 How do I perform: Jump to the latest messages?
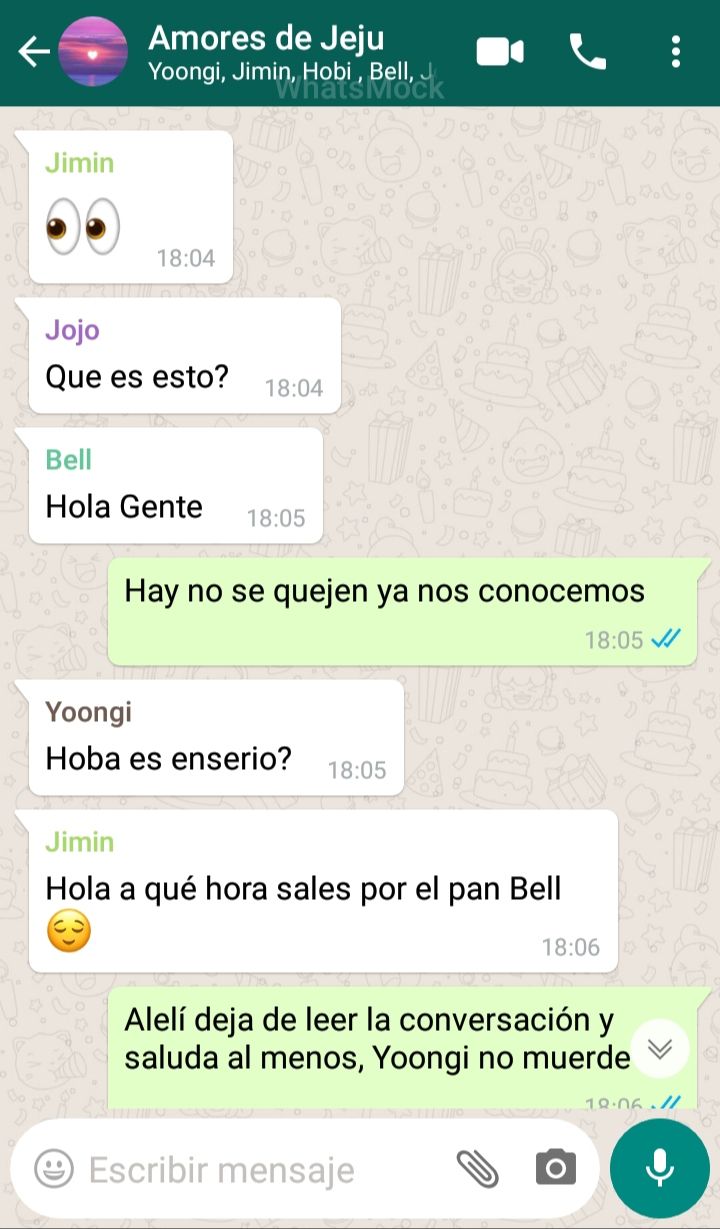pyautogui.click(x=660, y=1048)
